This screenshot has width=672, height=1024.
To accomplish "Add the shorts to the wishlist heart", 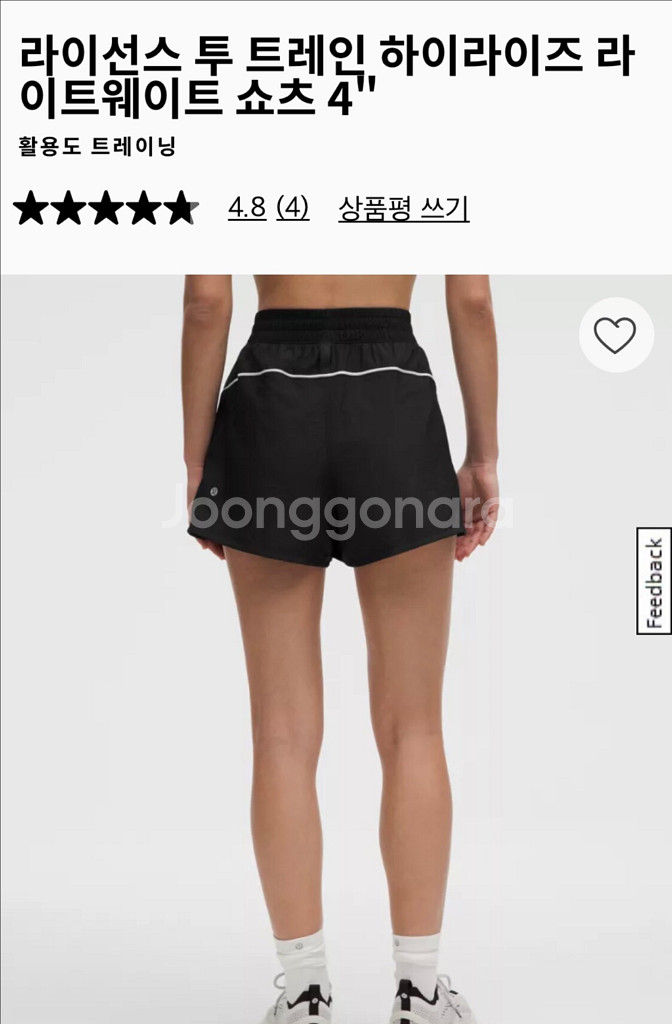I will [615, 336].
